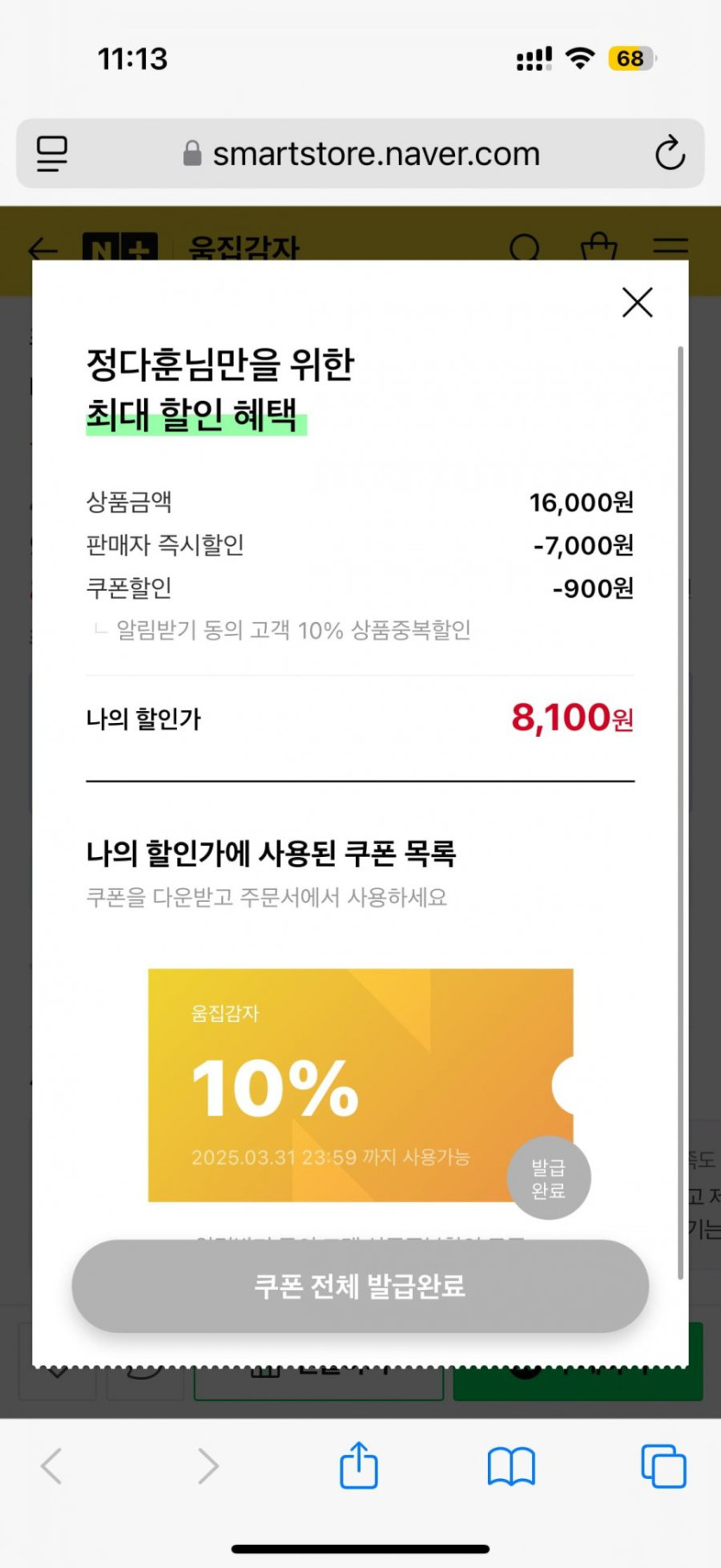Reload the page in Safari

point(670,154)
